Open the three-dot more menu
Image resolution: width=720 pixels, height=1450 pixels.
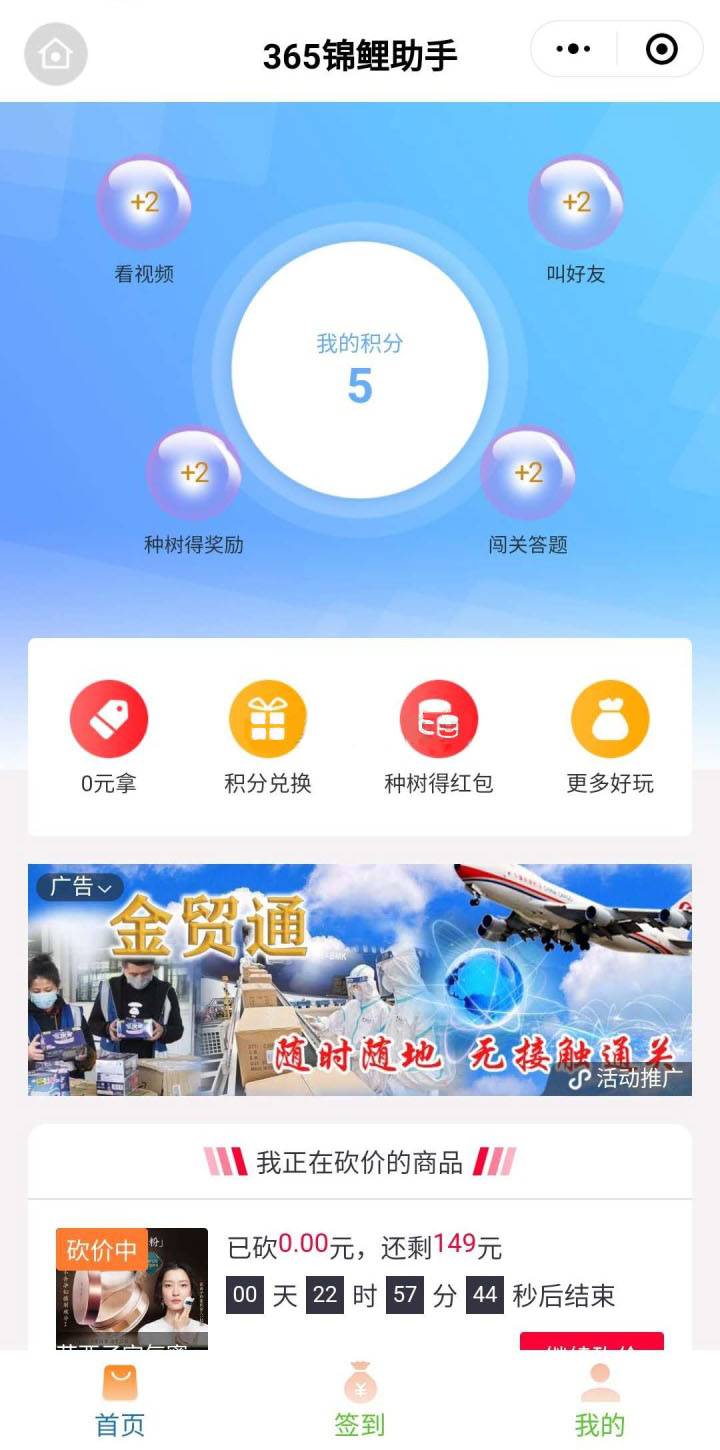(573, 49)
